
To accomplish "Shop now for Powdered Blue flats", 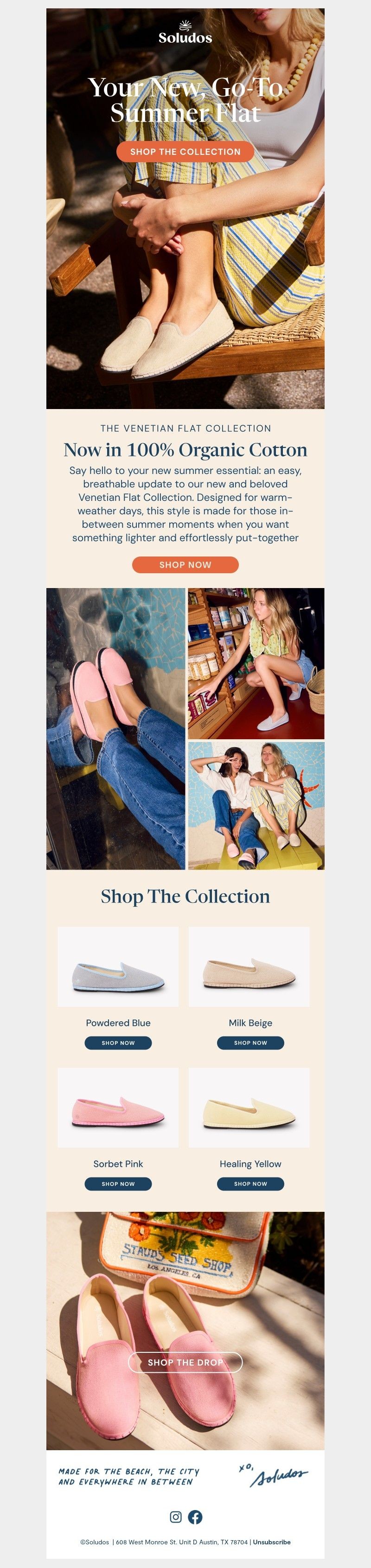I will coord(118,1043).
